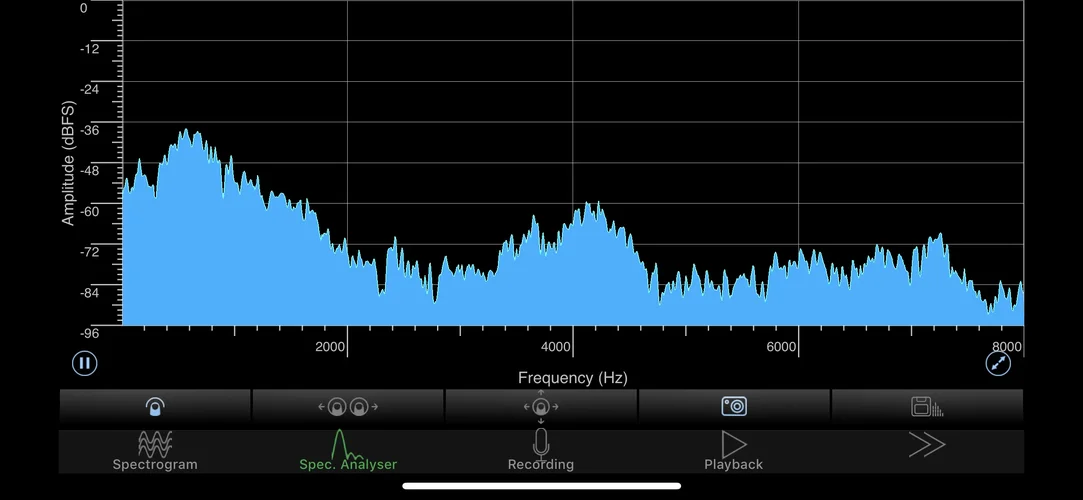Tap the save spectrum data button
The image size is (1083, 500).
pyautogui.click(x=927, y=406)
